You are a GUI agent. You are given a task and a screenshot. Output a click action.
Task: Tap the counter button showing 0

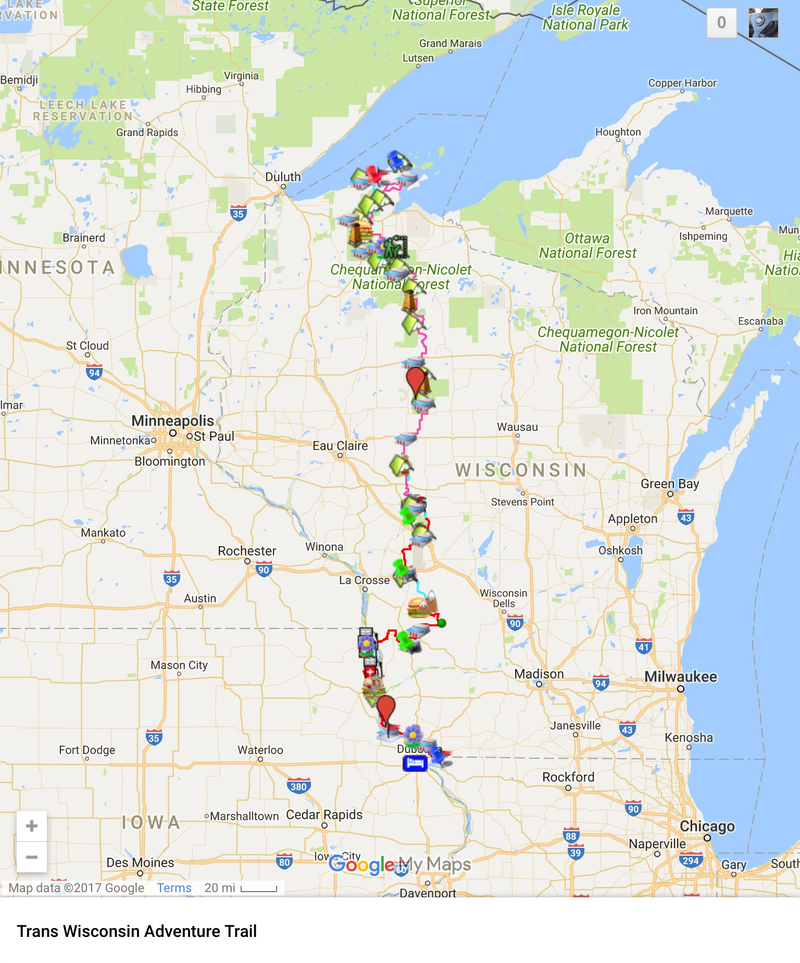(721, 23)
